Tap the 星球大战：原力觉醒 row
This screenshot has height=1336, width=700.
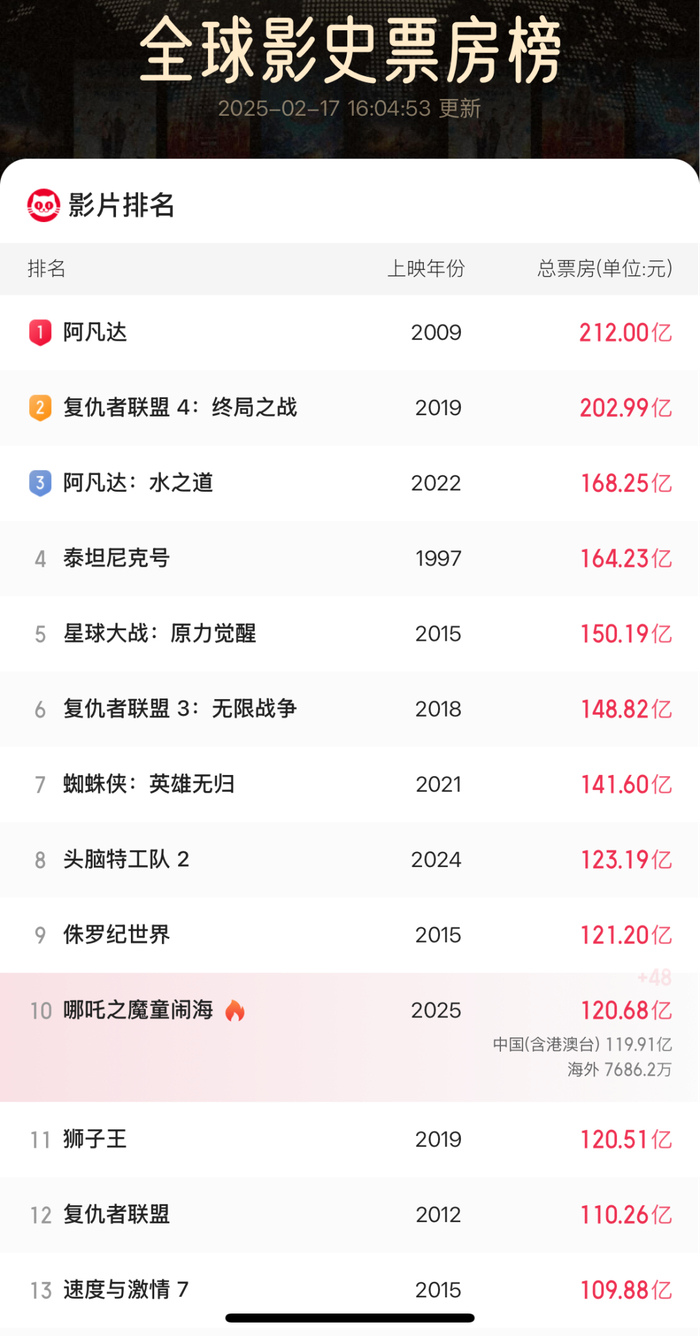pos(160,633)
